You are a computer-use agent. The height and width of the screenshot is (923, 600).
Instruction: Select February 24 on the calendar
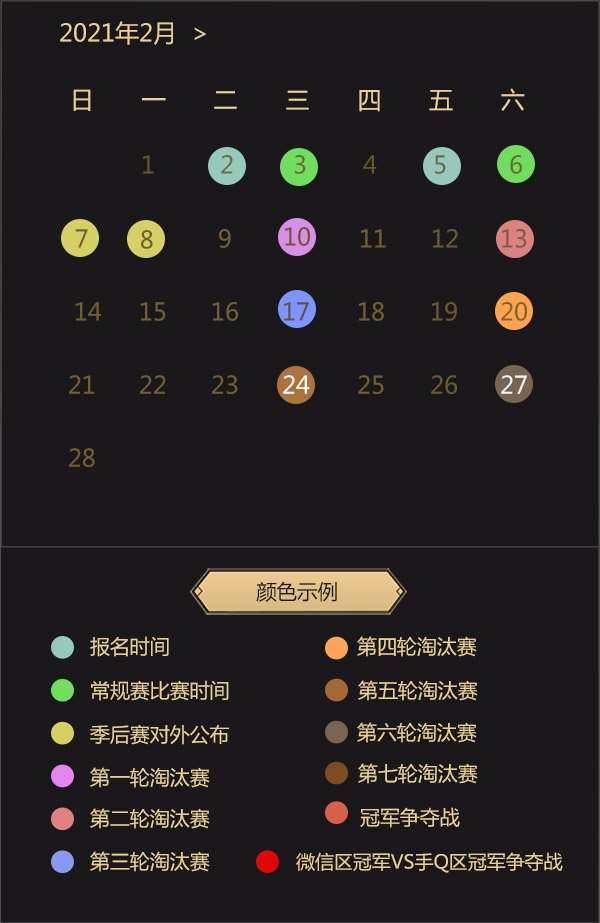coord(296,385)
